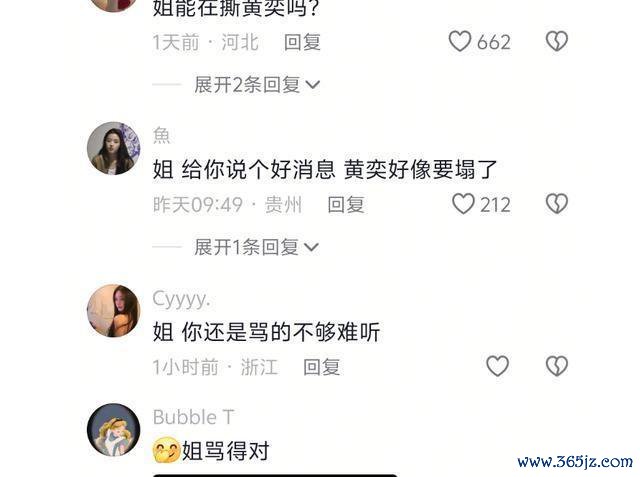Expand the 1 hidden reply under 魚
The width and height of the screenshot is (640, 477).
(256, 247)
